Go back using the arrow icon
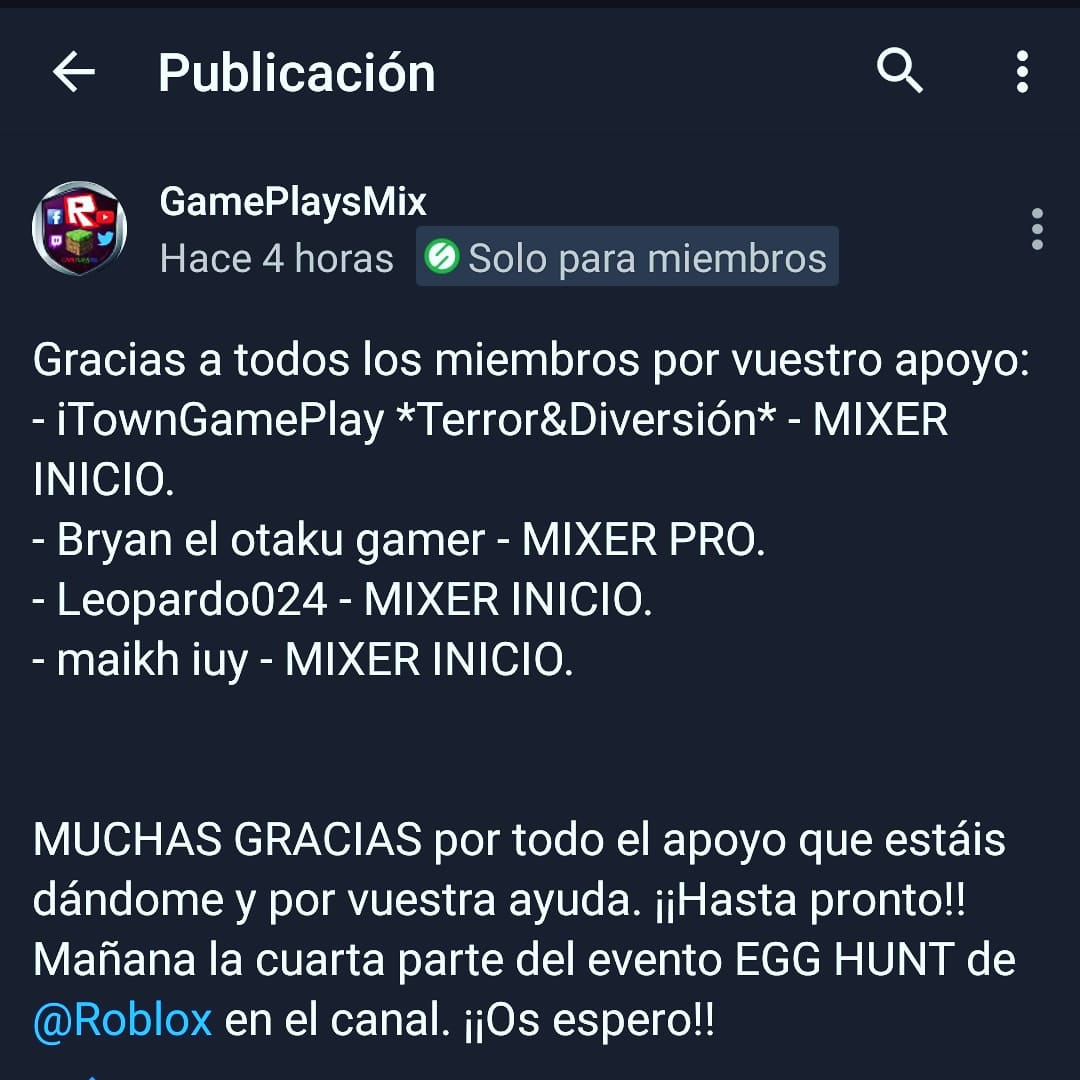 (x=74, y=72)
